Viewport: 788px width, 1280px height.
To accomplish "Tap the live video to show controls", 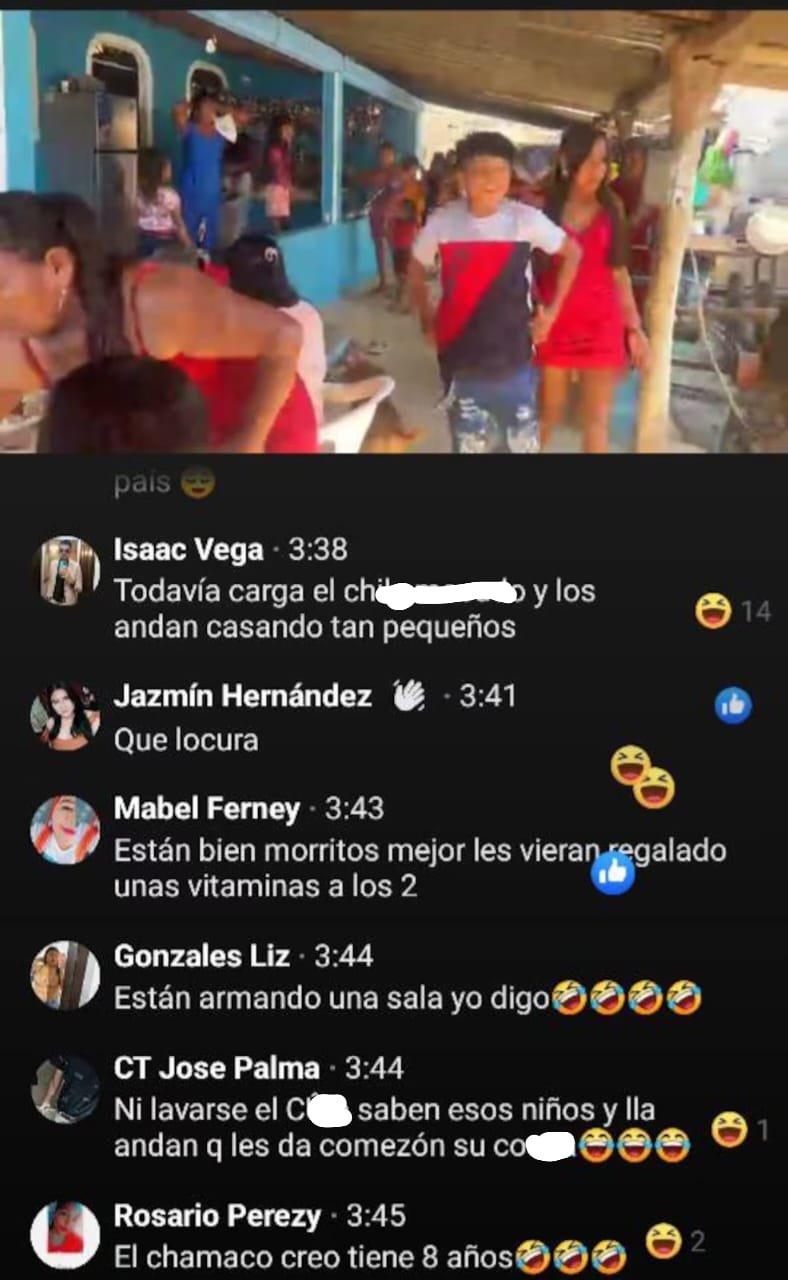I will [394, 230].
